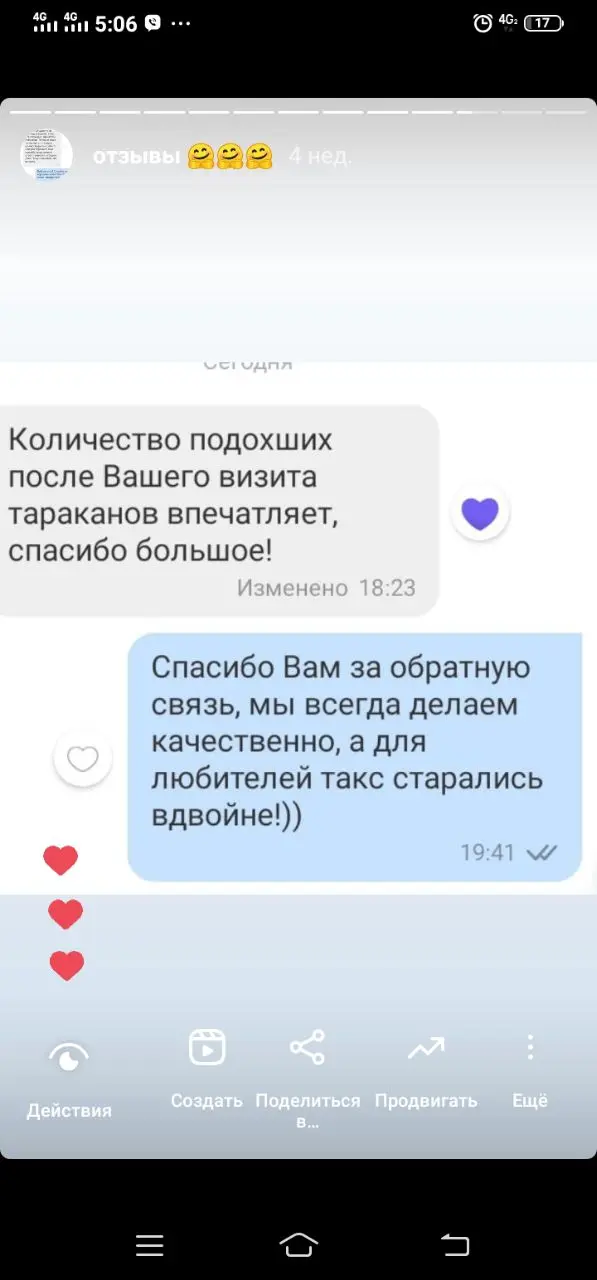Open the Ещё overflow menu
This screenshot has height=1280, width=597.
pyautogui.click(x=530, y=1068)
